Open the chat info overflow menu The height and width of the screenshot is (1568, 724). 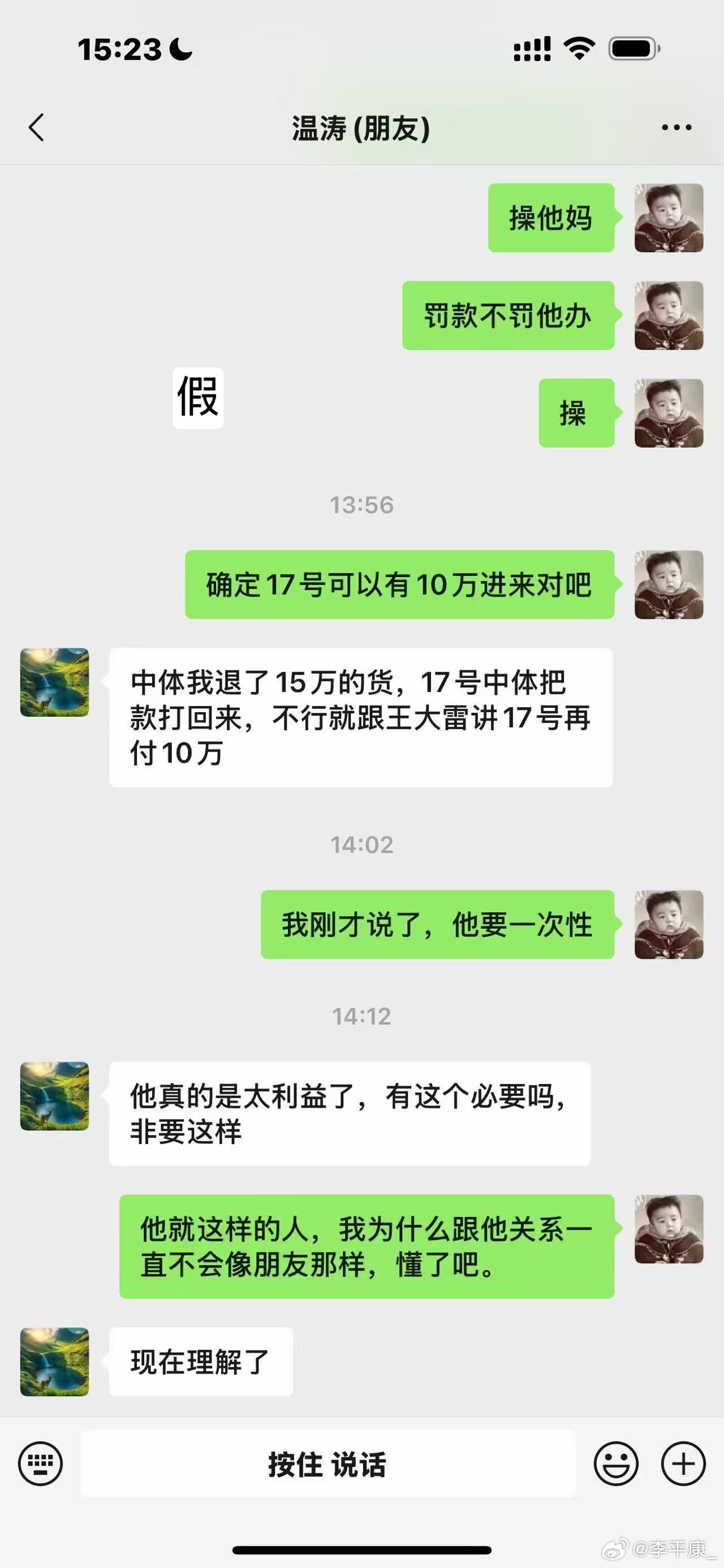click(676, 127)
